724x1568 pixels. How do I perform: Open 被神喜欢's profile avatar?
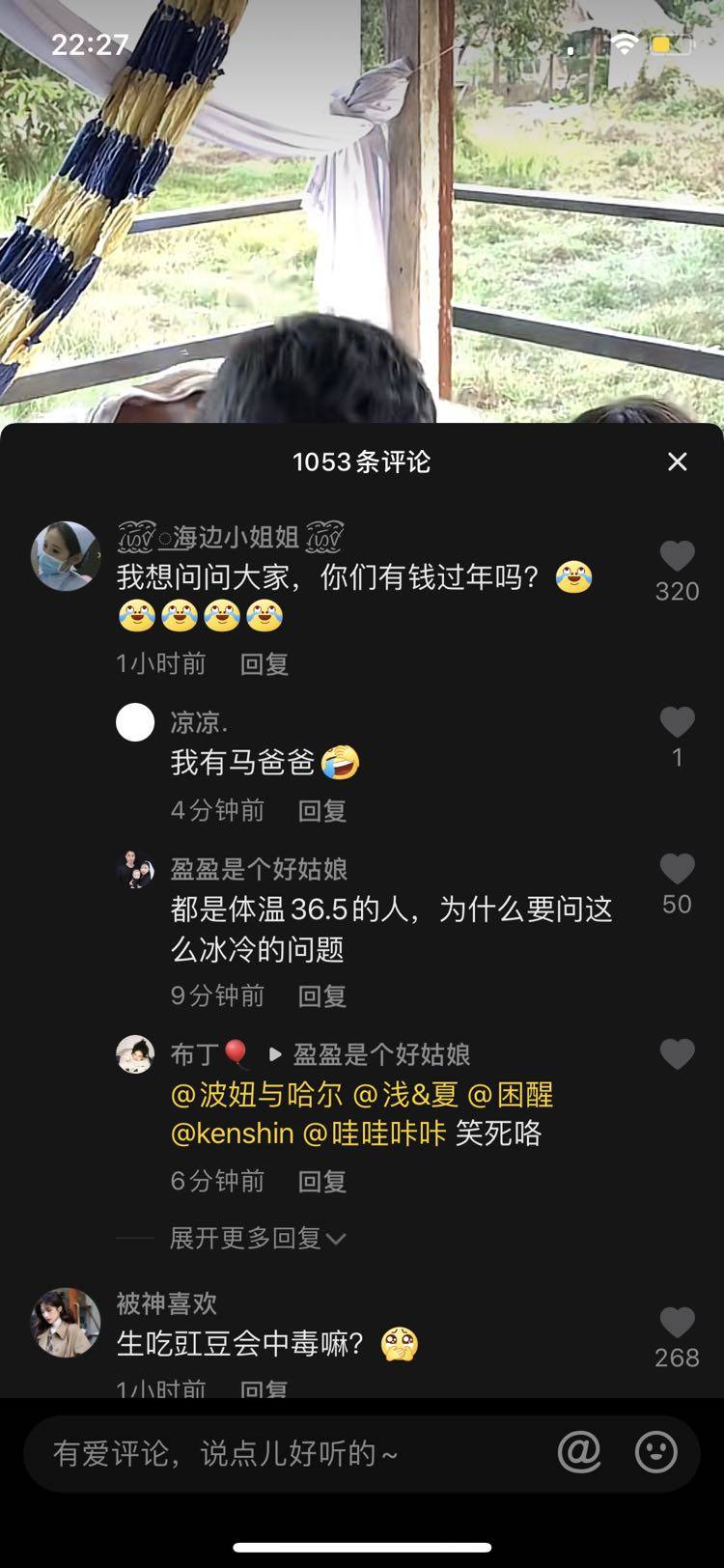(66, 1323)
